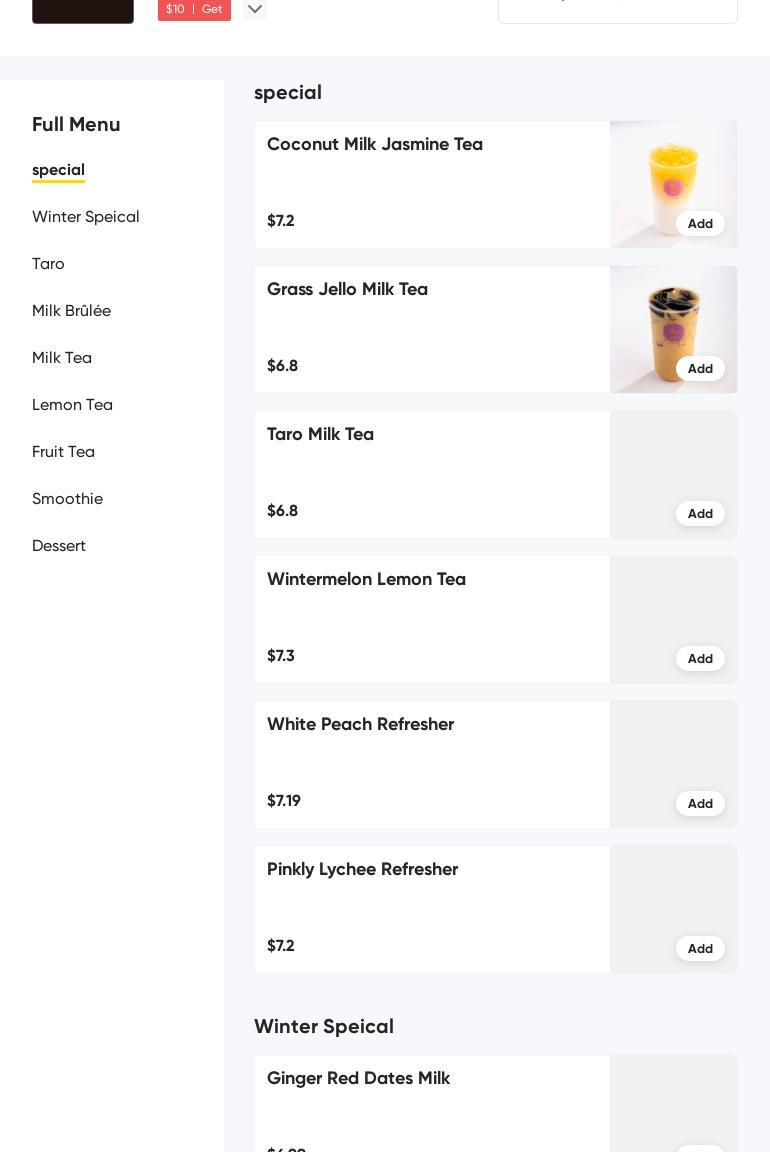Tap the $10 Get coupon badge

(x=194, y=9)
